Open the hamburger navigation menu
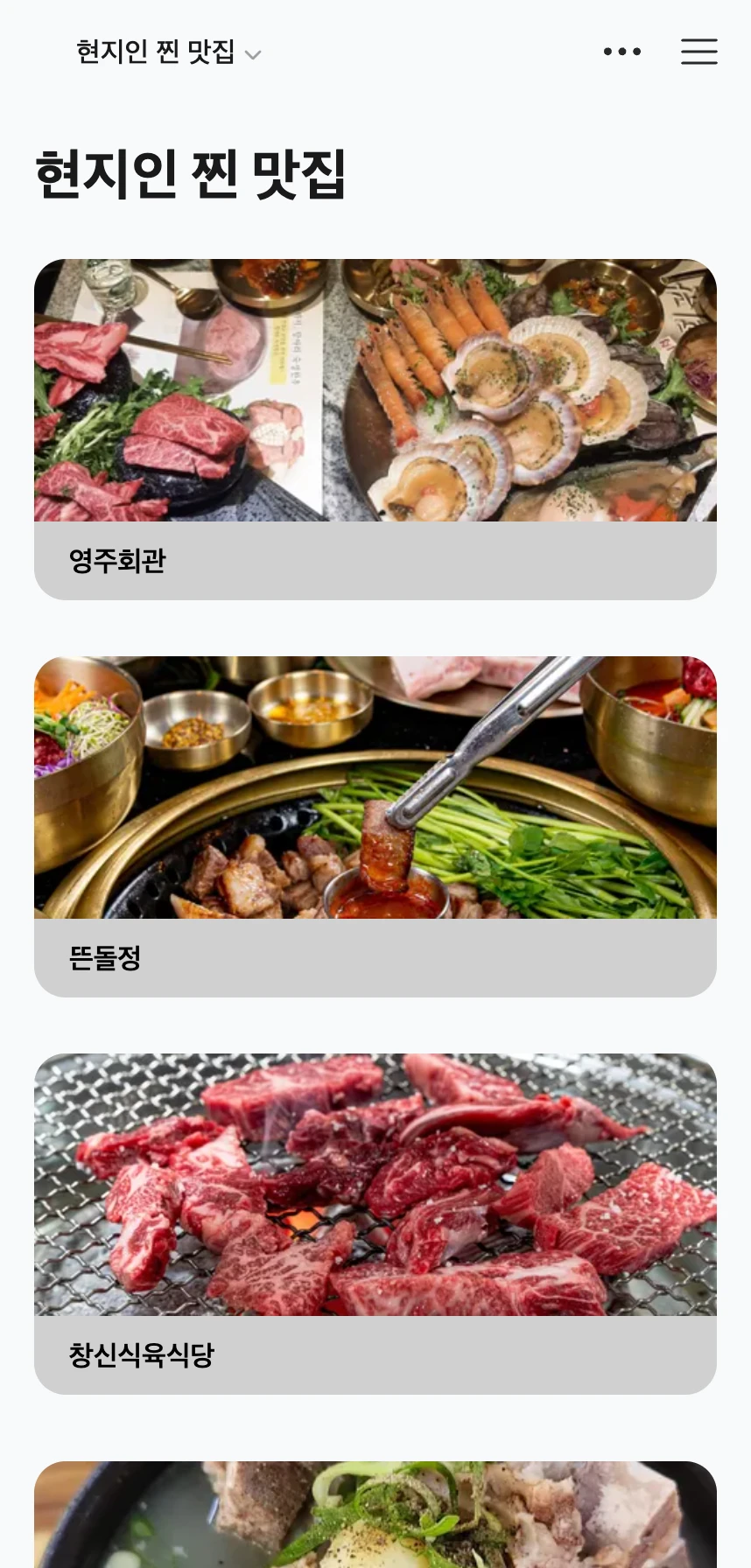 698,52
